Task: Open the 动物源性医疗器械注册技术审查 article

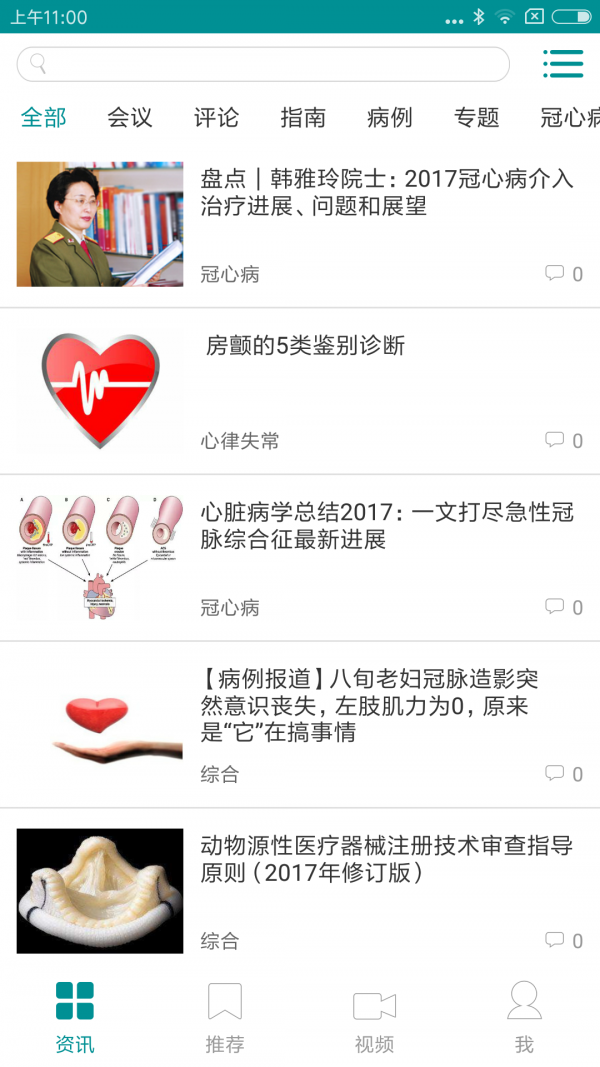Action: [x=387, y=859]
